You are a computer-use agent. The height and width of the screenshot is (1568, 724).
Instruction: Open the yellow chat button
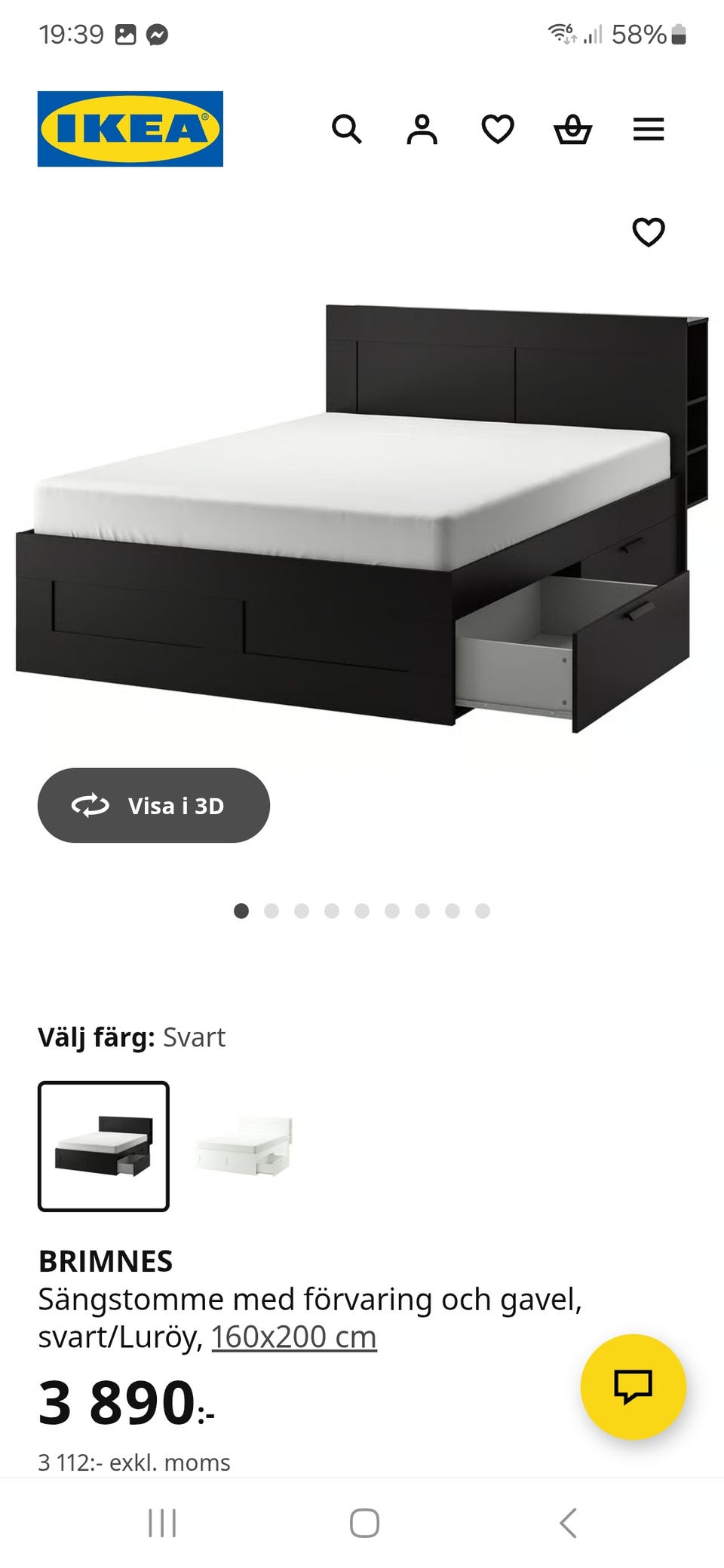[x=633, y=1387]
